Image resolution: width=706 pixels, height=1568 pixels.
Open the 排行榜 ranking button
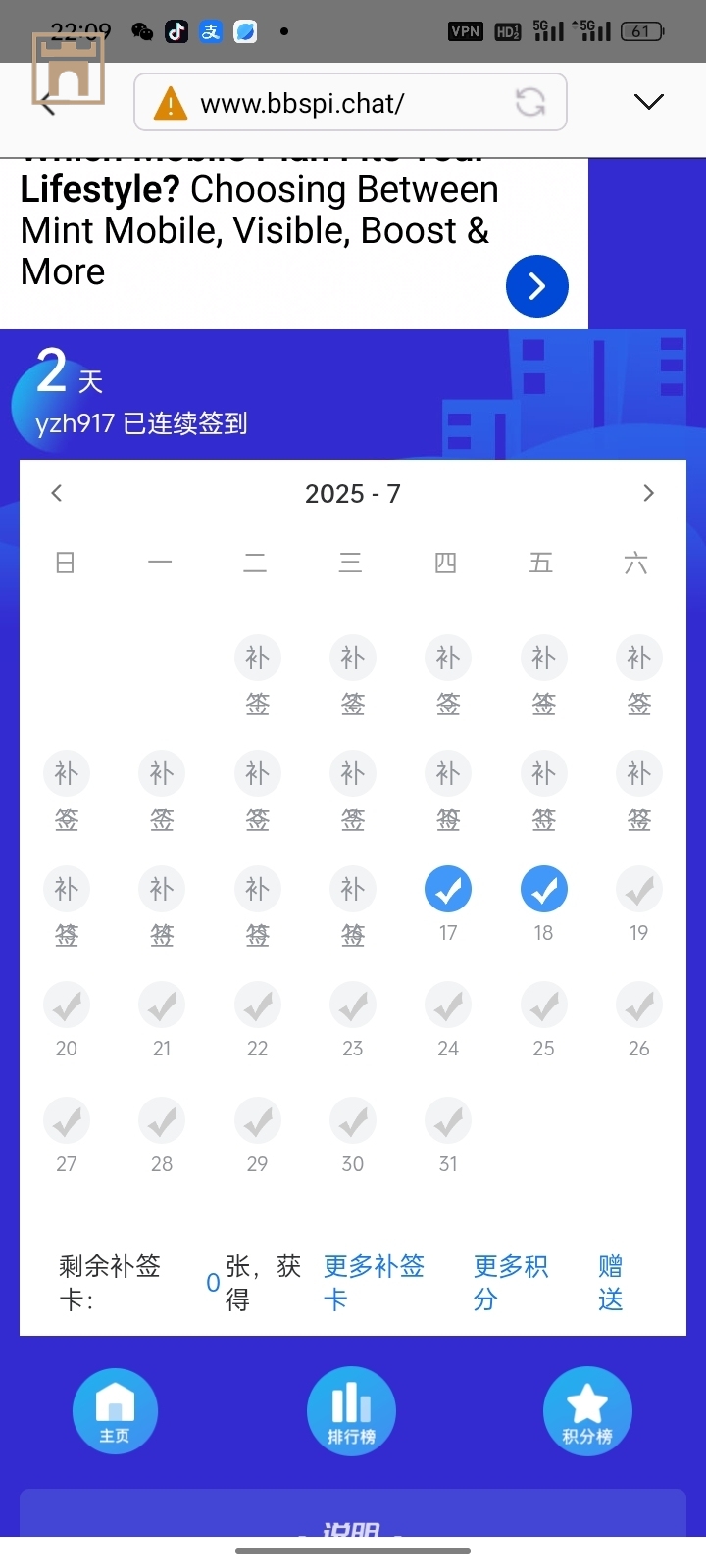pyautogui.click(x=351, y=1411)
